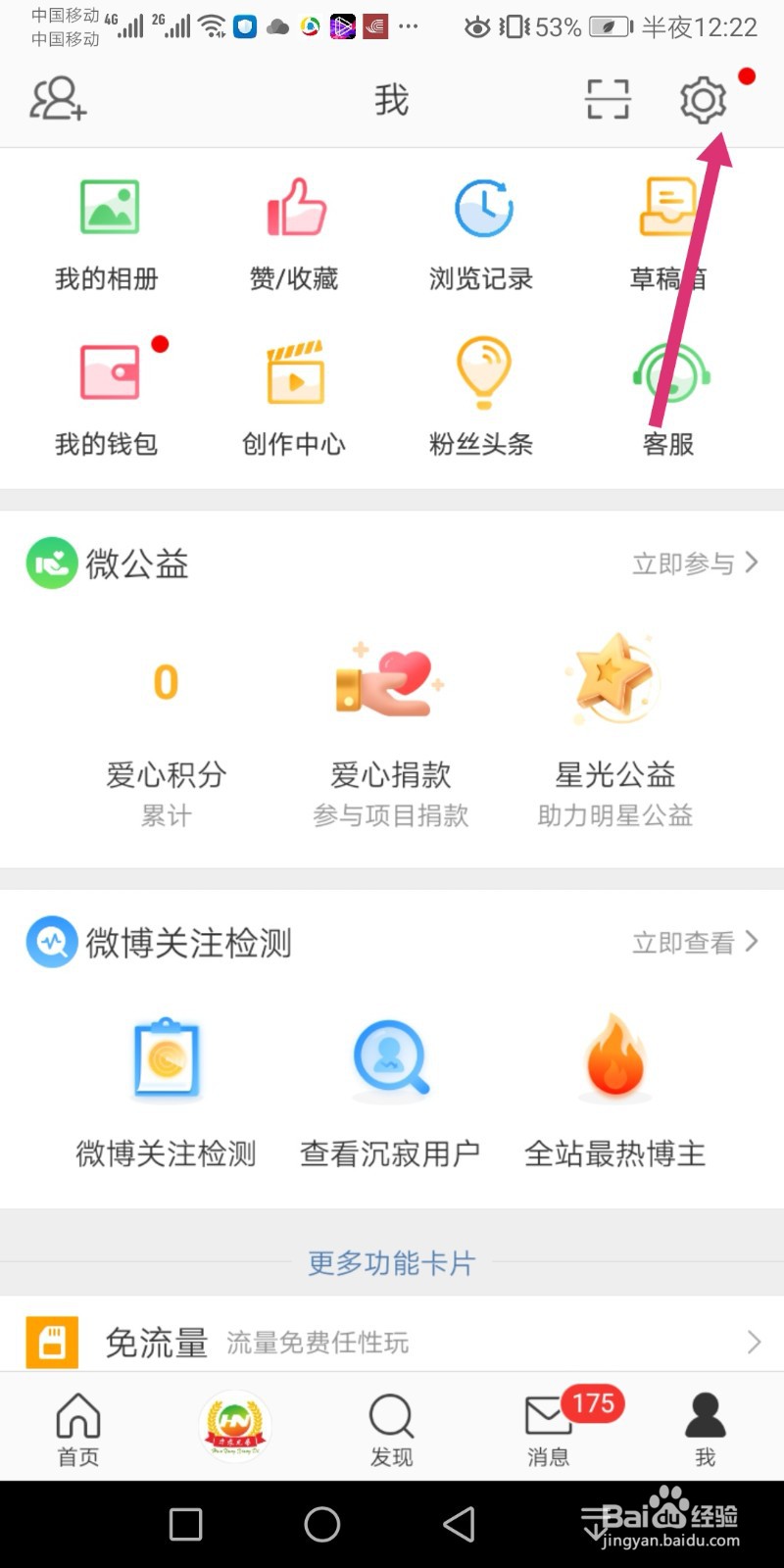Open the 赞/收藏 likes and favorites

pyautogui.click(x=294, y=230)
